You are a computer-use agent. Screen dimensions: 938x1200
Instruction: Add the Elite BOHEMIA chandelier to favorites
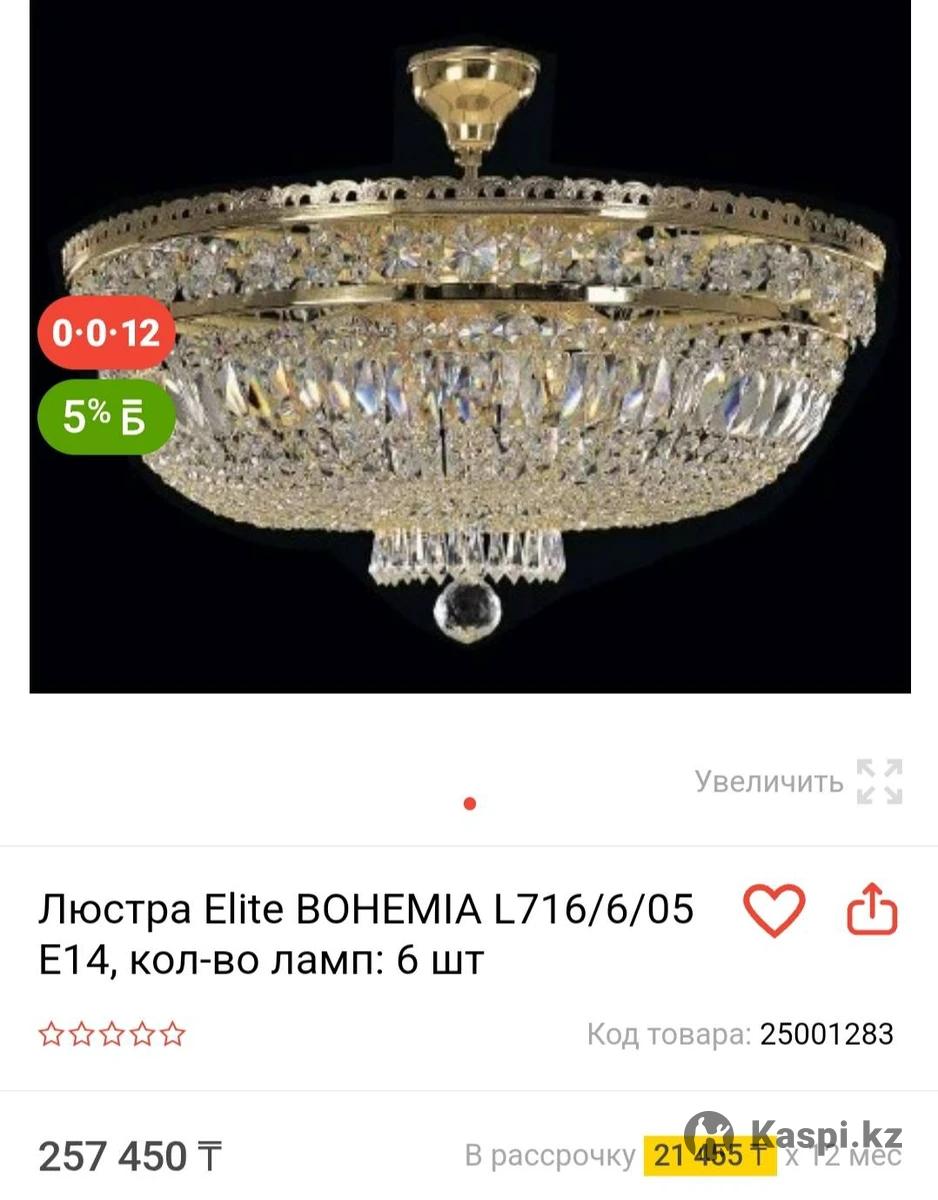773,910
